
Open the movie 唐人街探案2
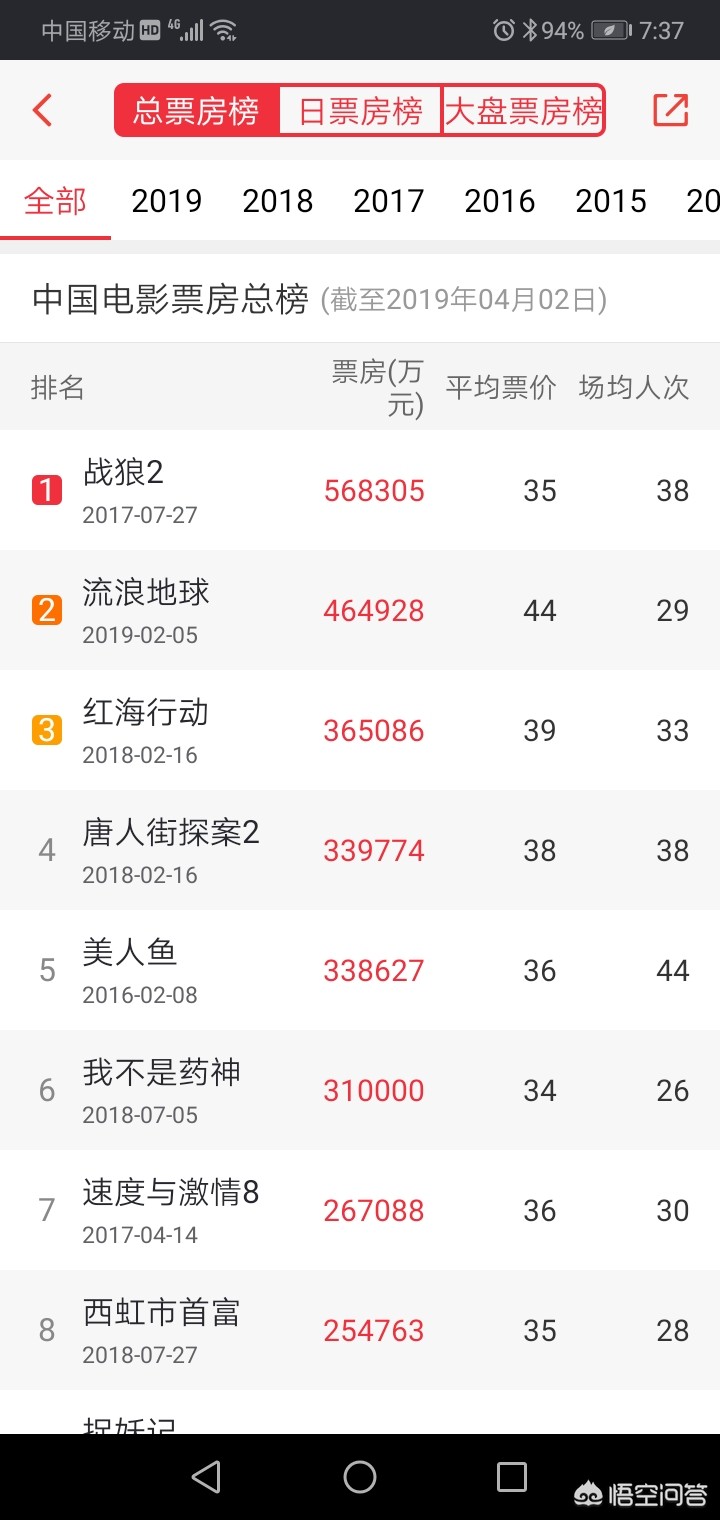pos(360,850)
